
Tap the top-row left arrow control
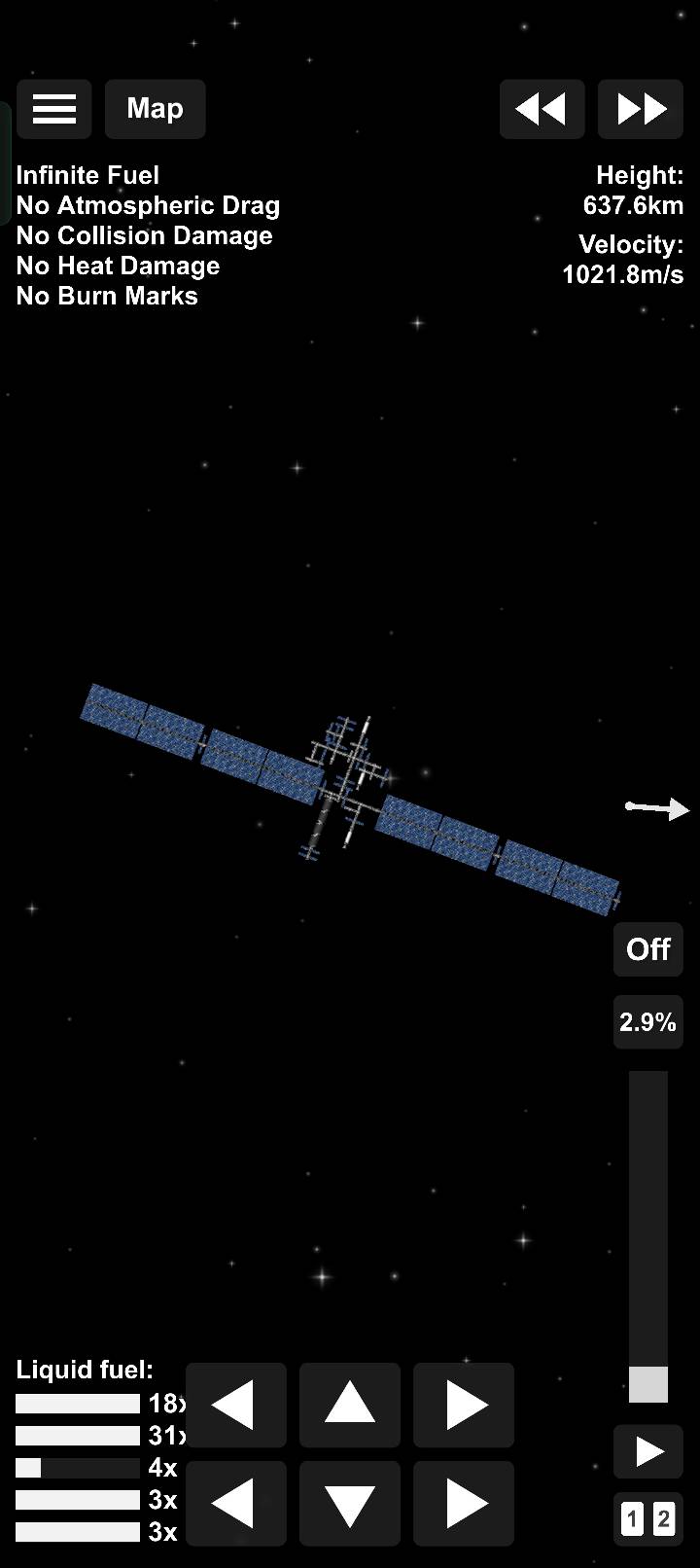[235, 1405]
